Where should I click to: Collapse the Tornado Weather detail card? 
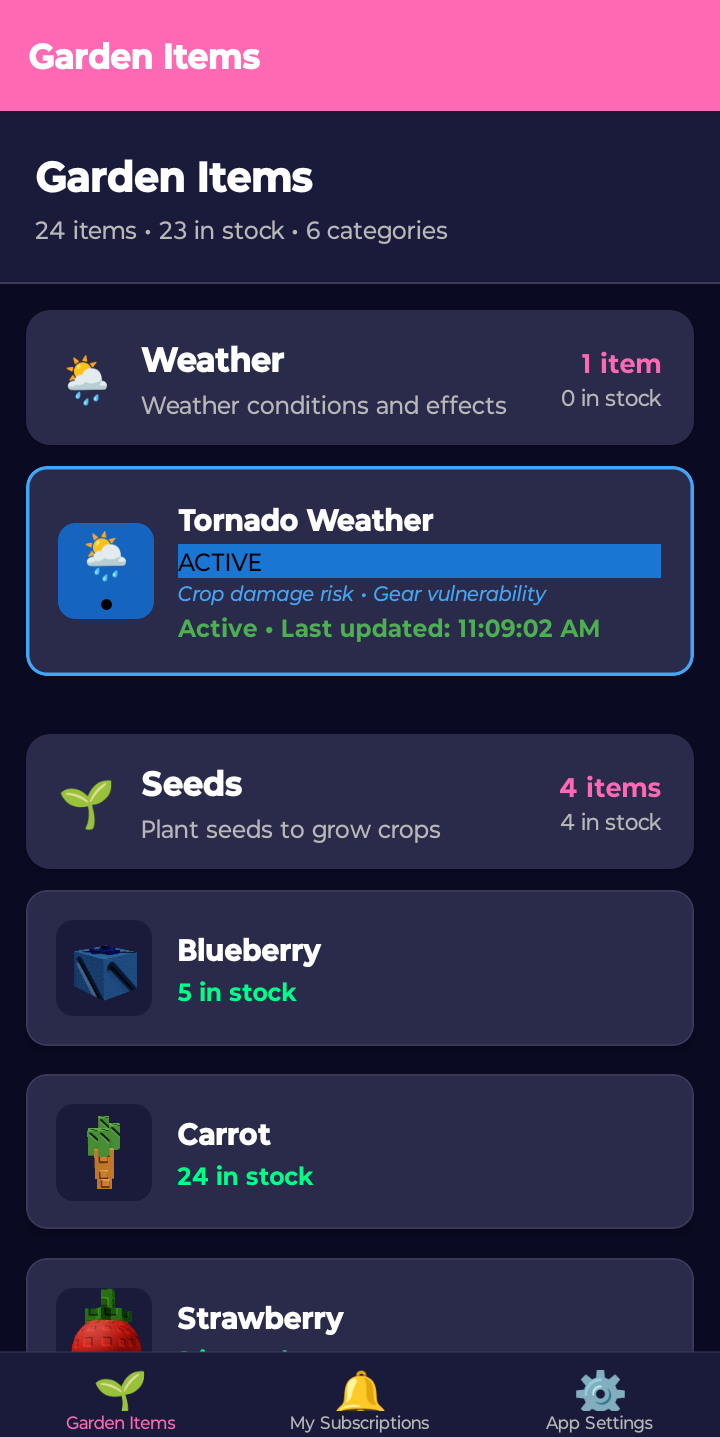click(x=360, y=570)
